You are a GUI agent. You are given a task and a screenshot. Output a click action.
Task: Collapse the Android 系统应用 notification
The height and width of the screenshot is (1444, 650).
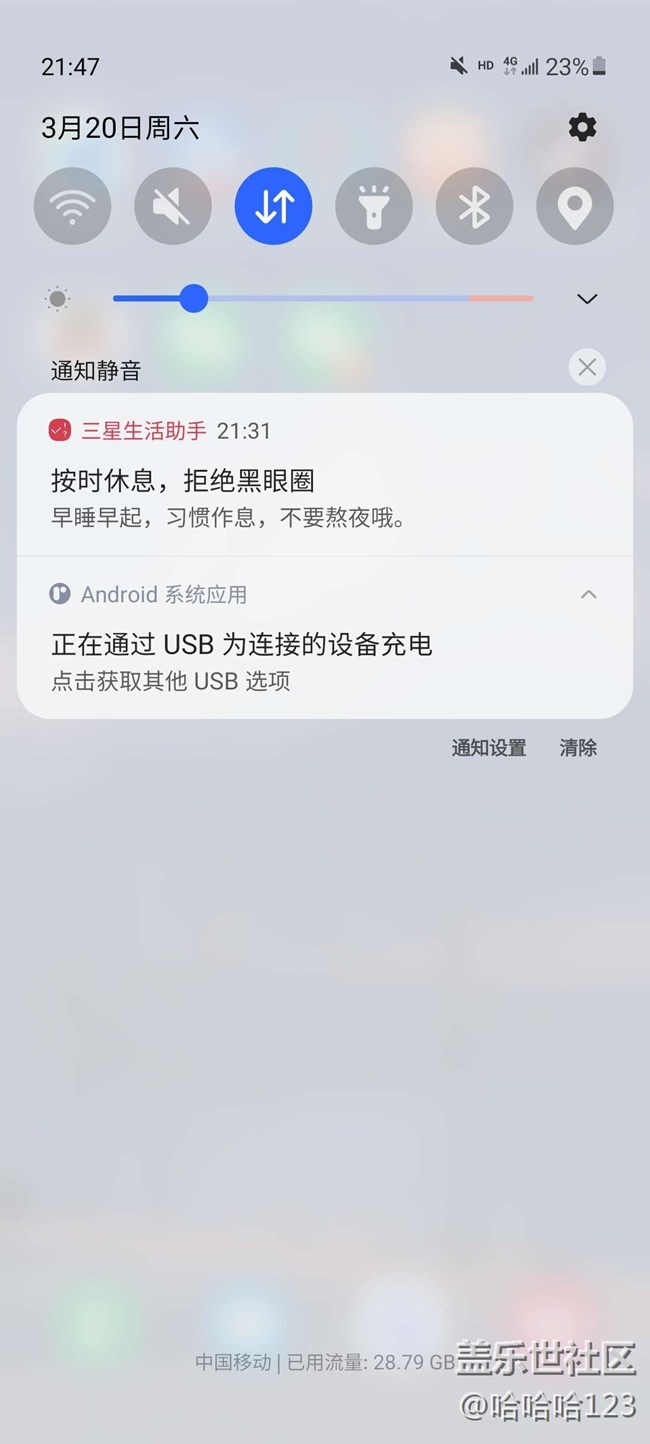[x=589, y=594]
